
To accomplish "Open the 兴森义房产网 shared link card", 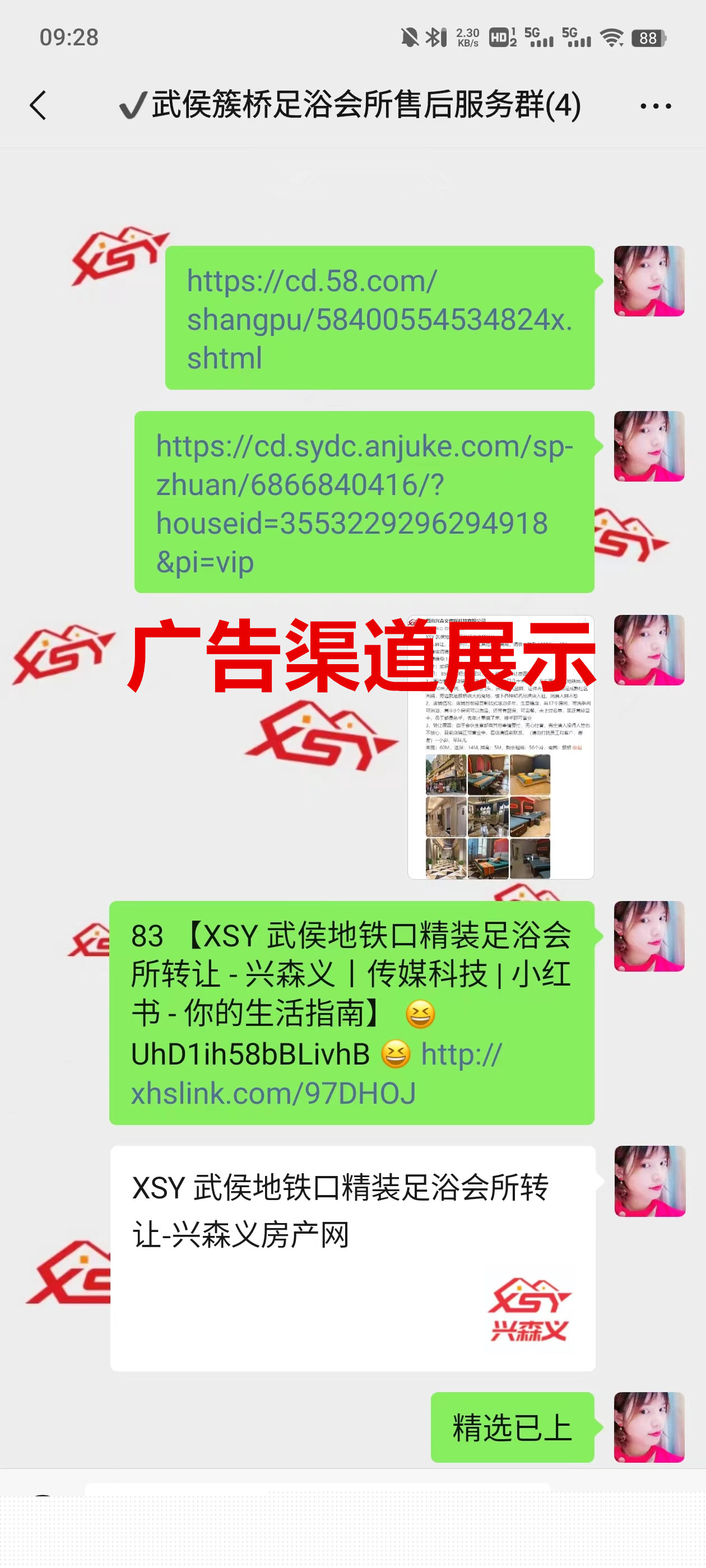I will pos(352,1258).
